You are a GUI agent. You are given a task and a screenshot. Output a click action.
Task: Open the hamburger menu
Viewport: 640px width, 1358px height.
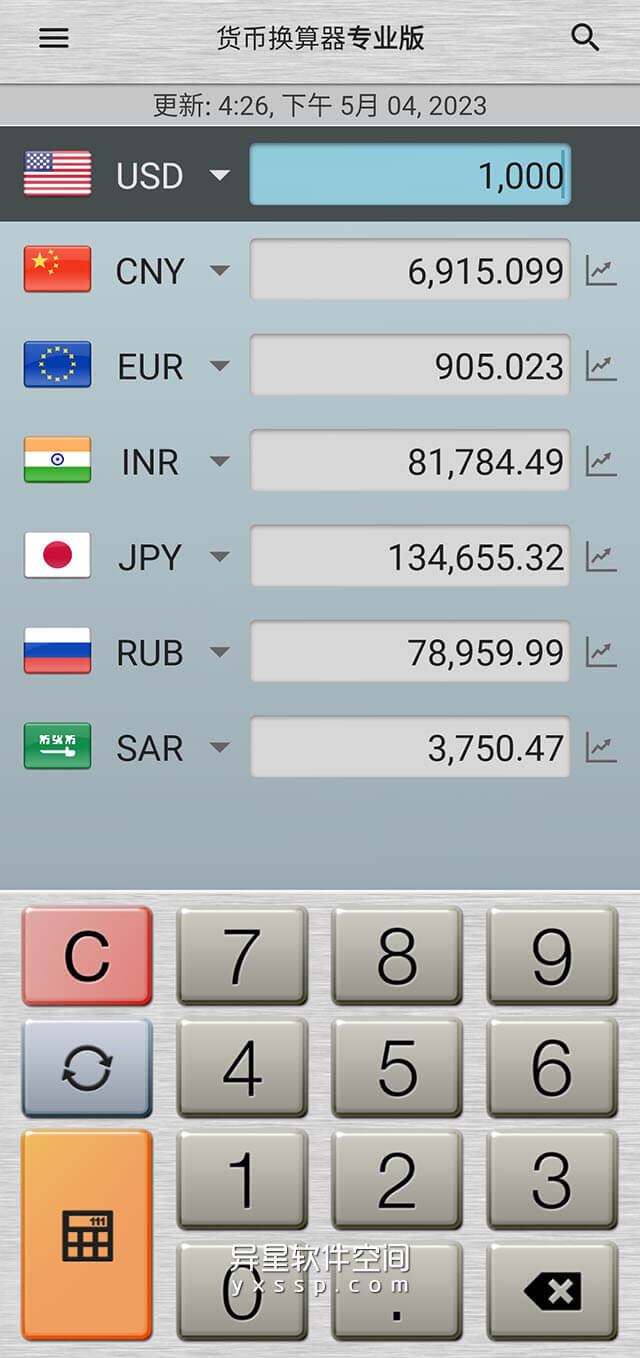coord(54,38)
